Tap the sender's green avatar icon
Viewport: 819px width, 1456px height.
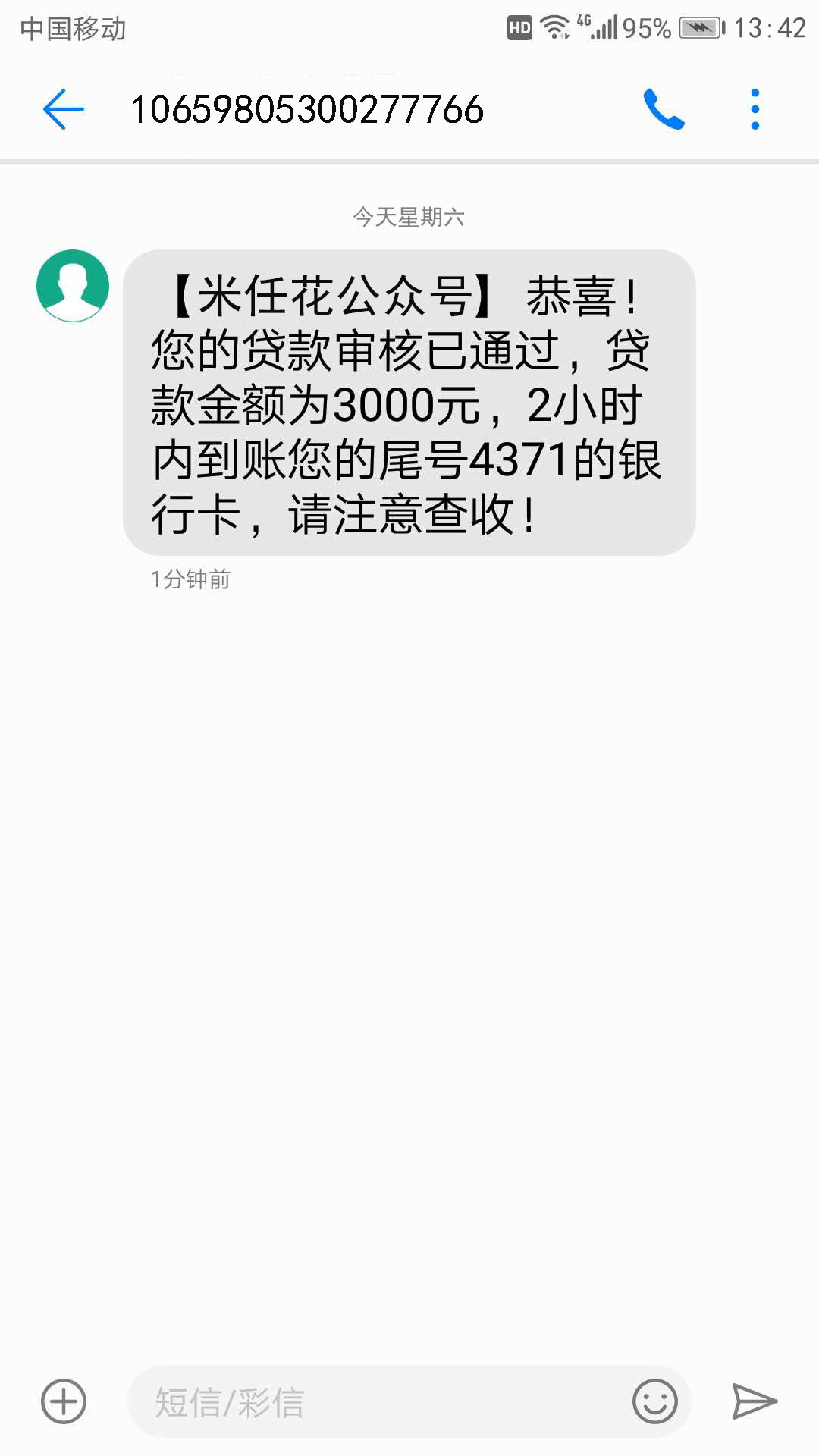click(71, 288)
